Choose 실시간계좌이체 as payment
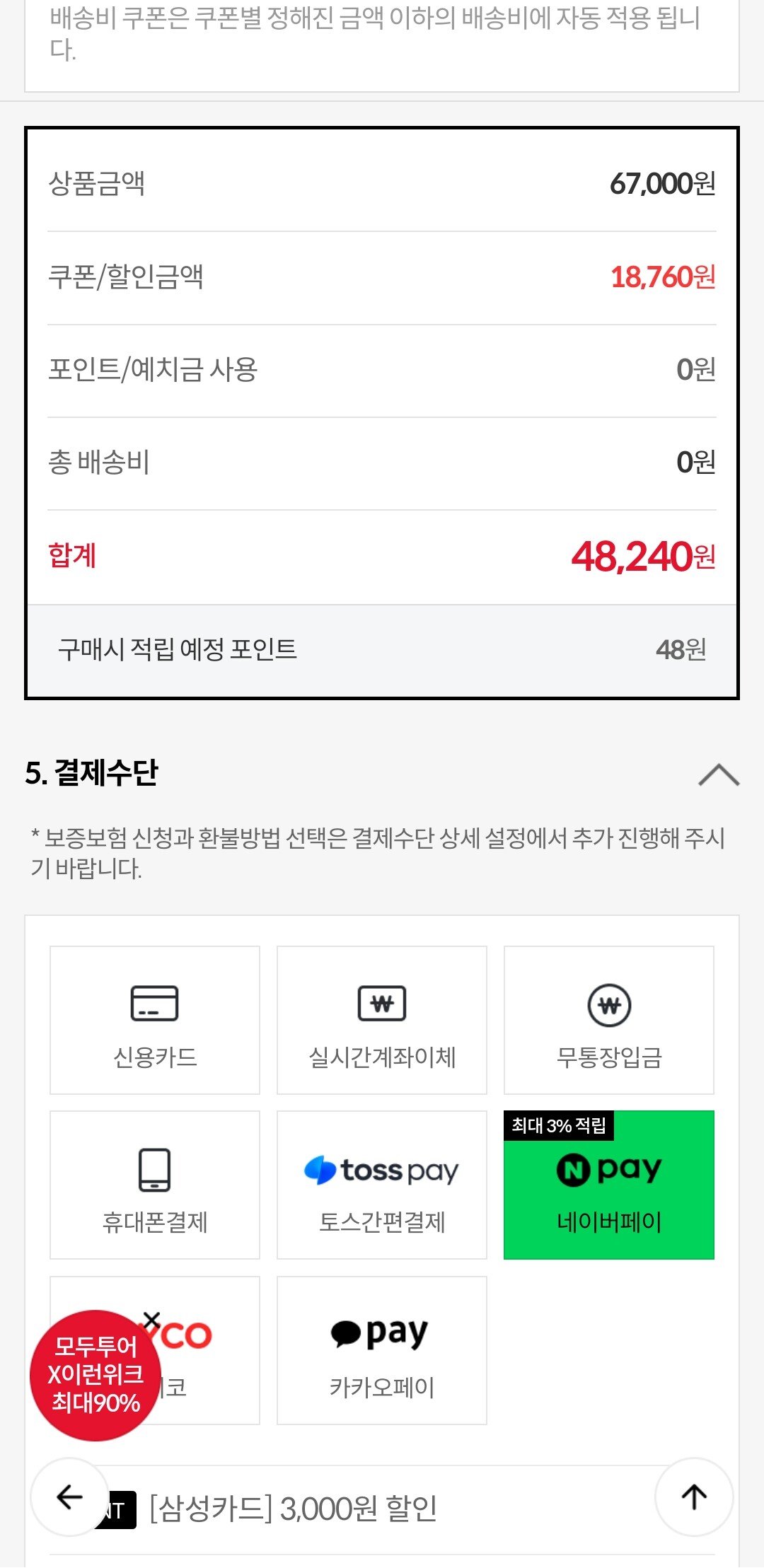 [382, 1020]
